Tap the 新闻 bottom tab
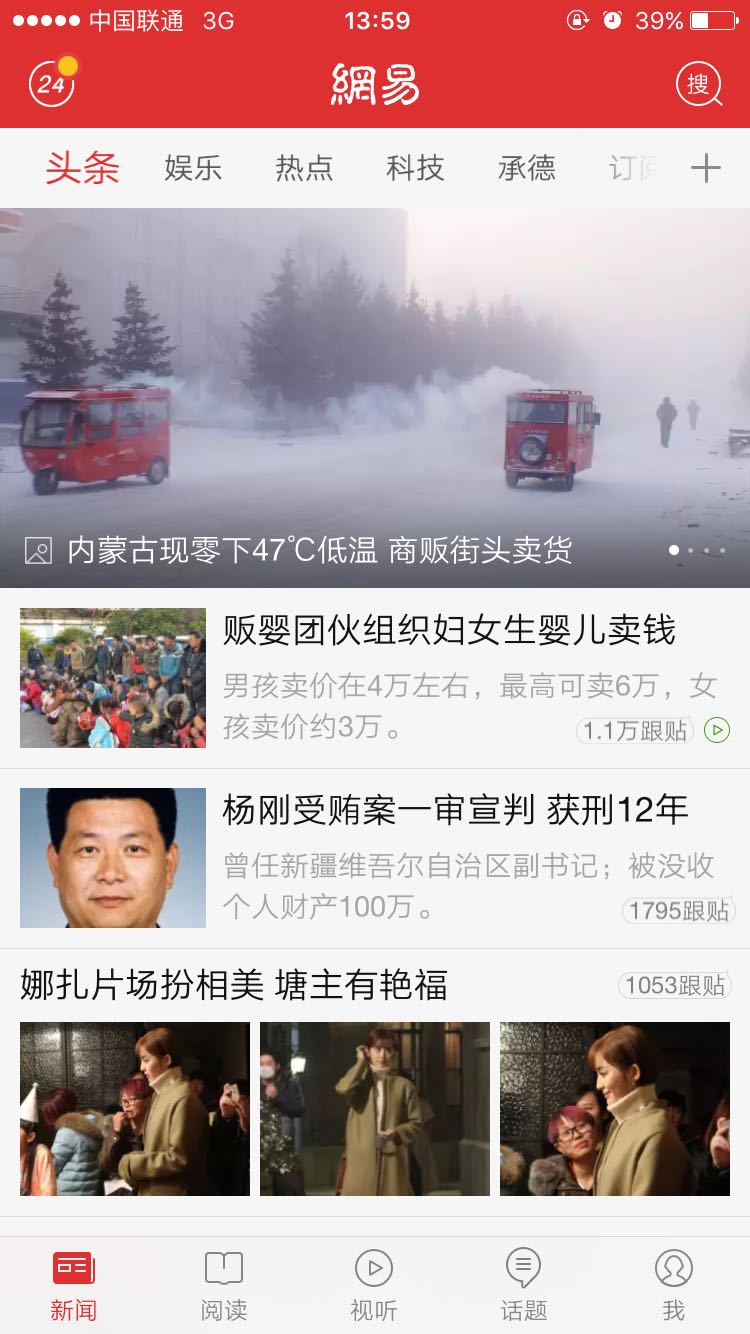Image resolution: width=750 pixels, height=1334 pixels. 74,1285
